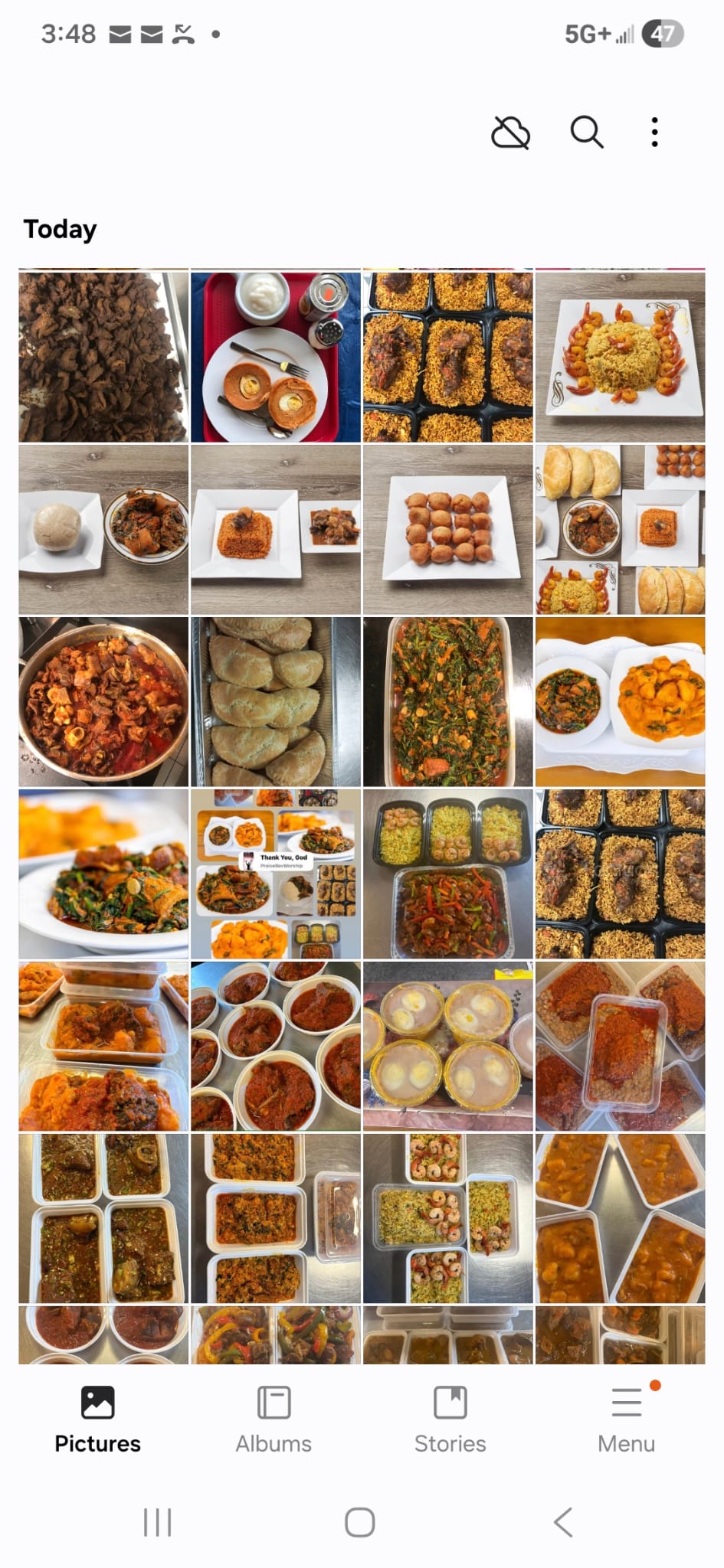
Task: Open photo of fried meat pile
Action: point(103,357)
